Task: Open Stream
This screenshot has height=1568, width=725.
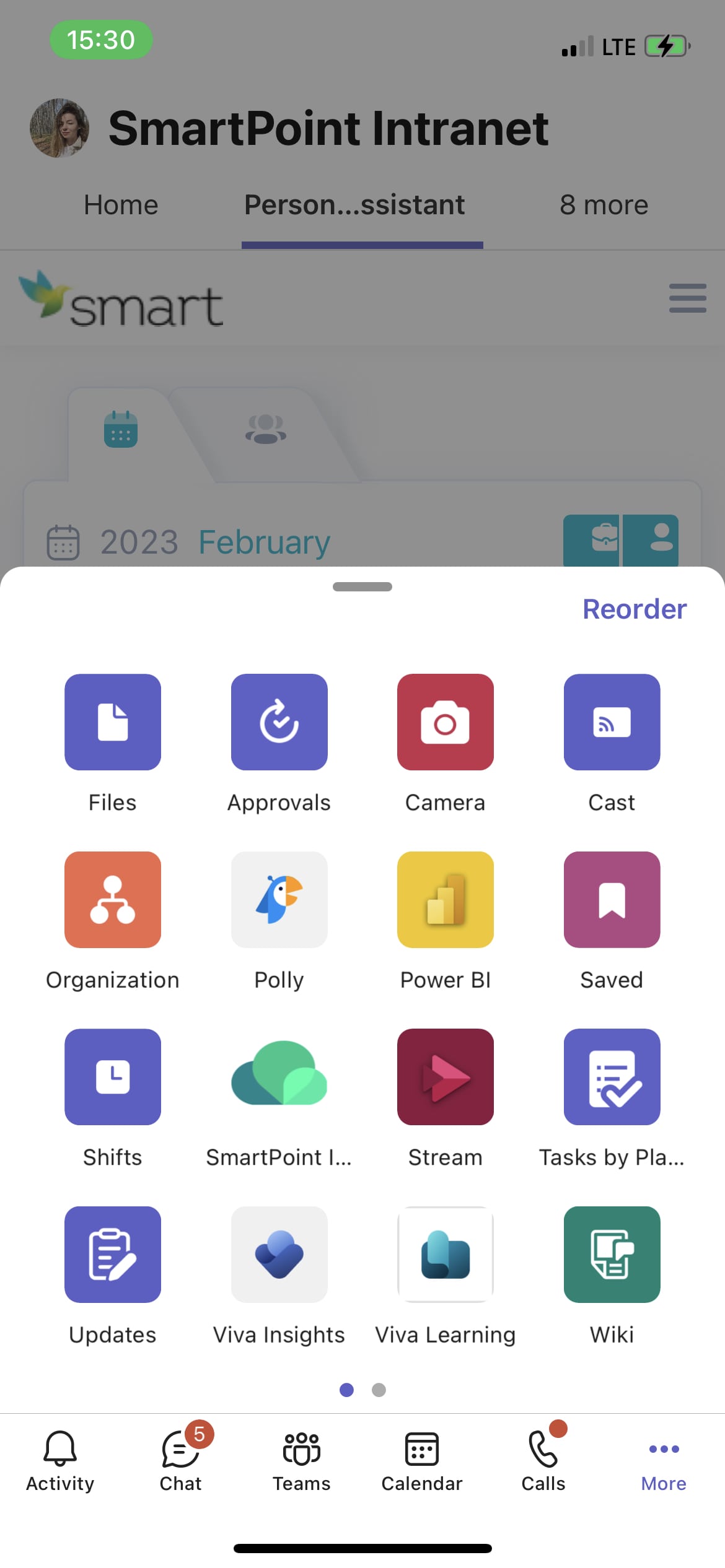Action: (445, 1076)
